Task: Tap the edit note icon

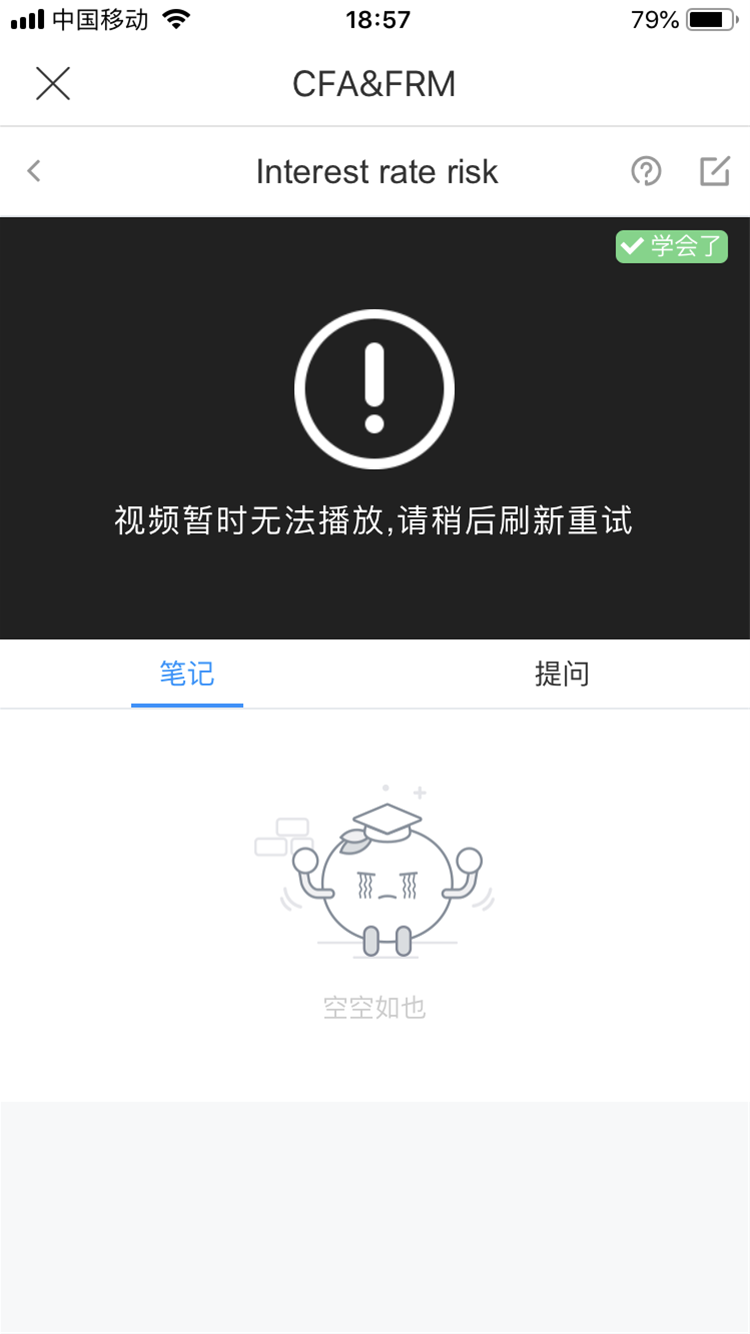Action: 714,171
